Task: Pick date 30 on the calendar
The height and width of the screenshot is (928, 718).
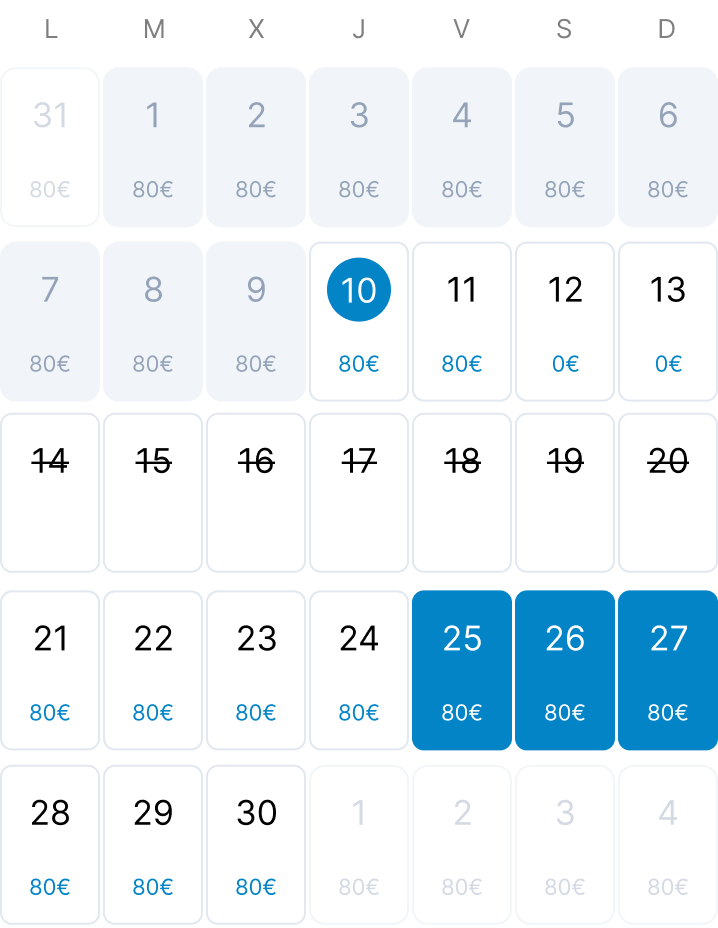Action: tap(256, 844)
